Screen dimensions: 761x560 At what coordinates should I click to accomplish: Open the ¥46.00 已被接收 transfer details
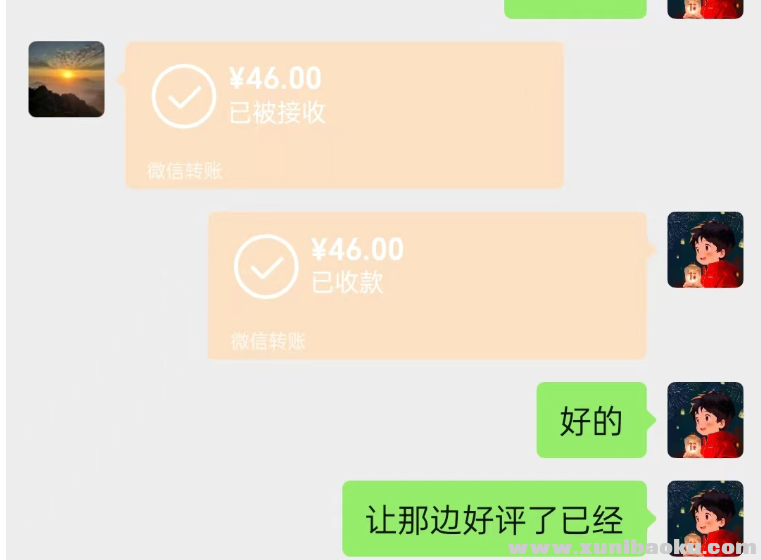point(344,114)
